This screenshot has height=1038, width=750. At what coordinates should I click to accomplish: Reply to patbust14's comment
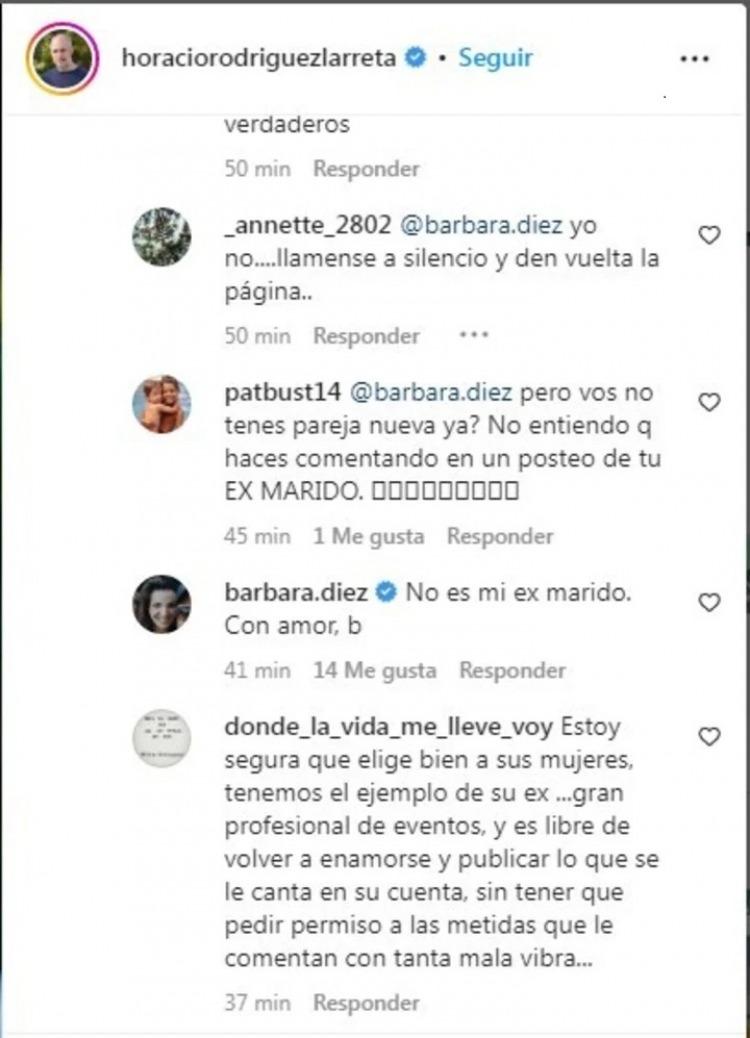(x=499, y=536)
